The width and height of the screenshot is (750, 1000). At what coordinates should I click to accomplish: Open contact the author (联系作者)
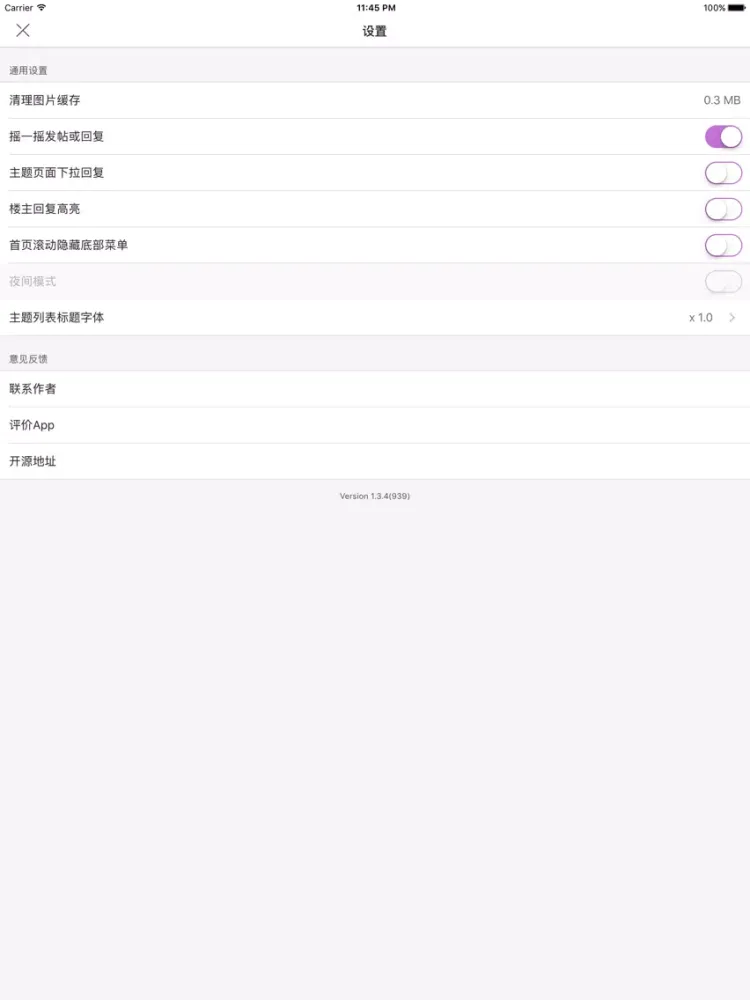pos(375,389)
